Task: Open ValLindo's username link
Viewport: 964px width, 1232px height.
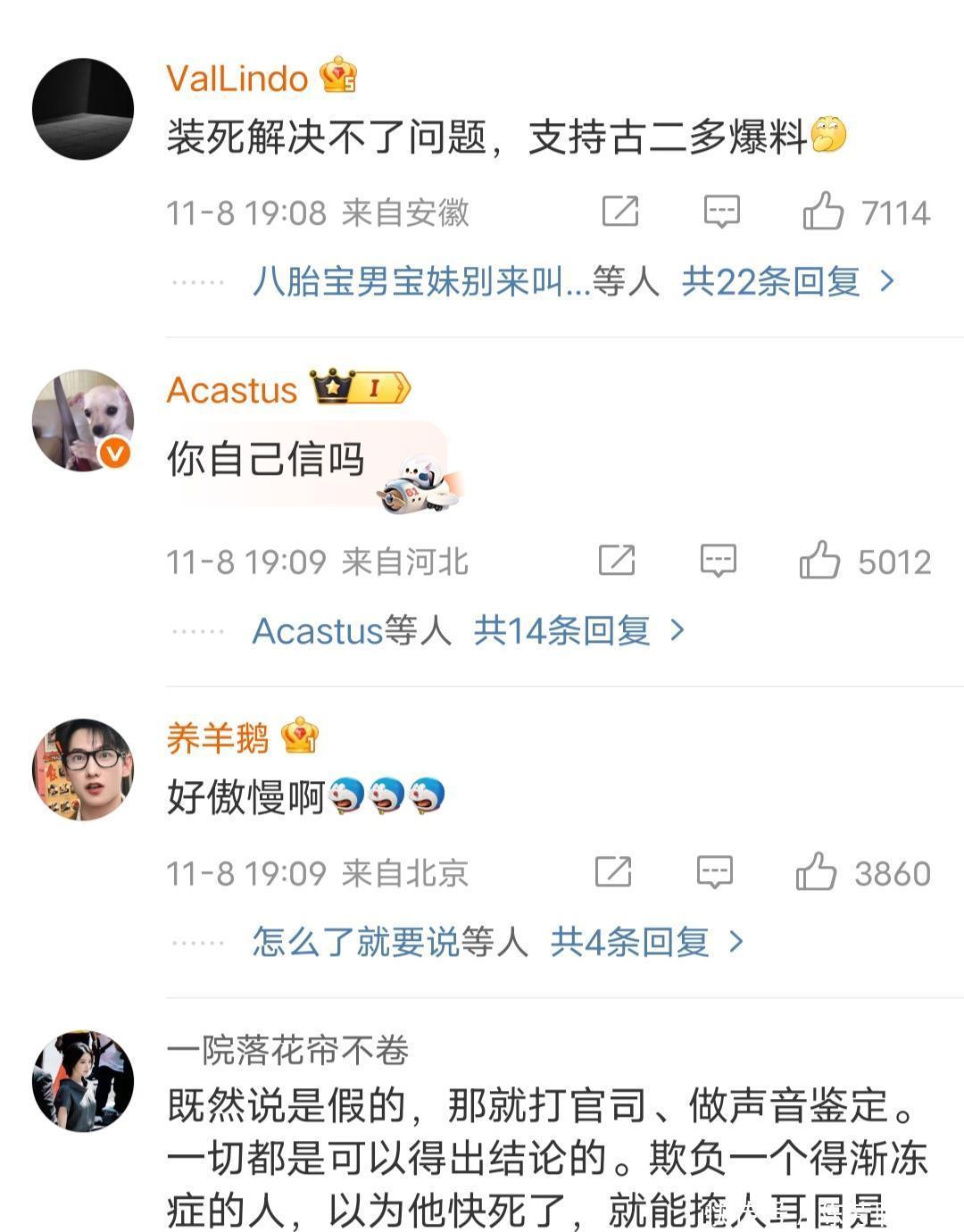Action: coord(237,79)
